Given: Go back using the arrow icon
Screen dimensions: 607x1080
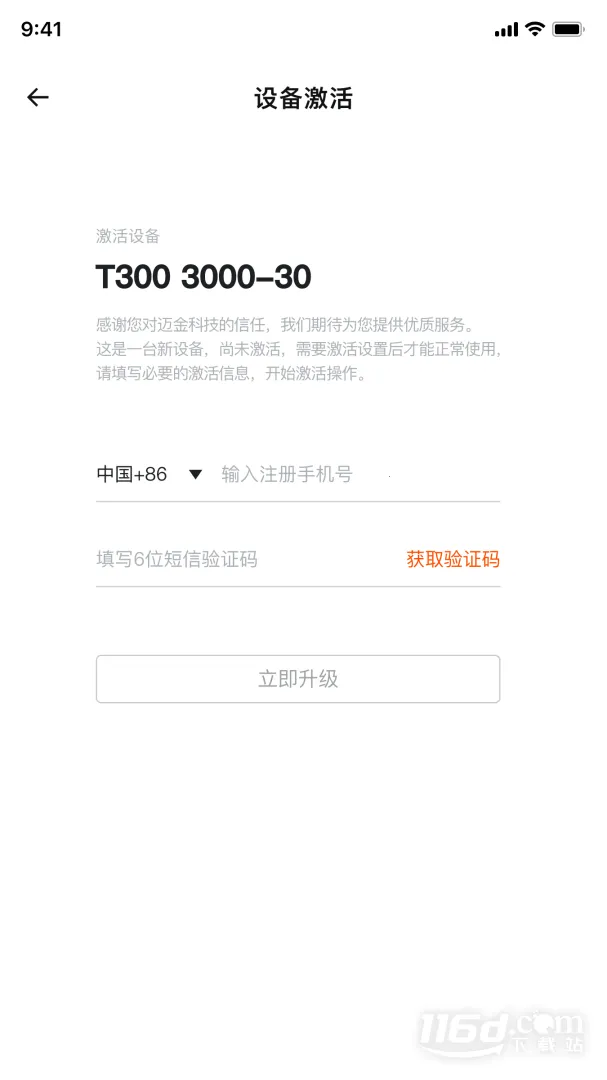Looking at the screenshot, I should 38,97.
